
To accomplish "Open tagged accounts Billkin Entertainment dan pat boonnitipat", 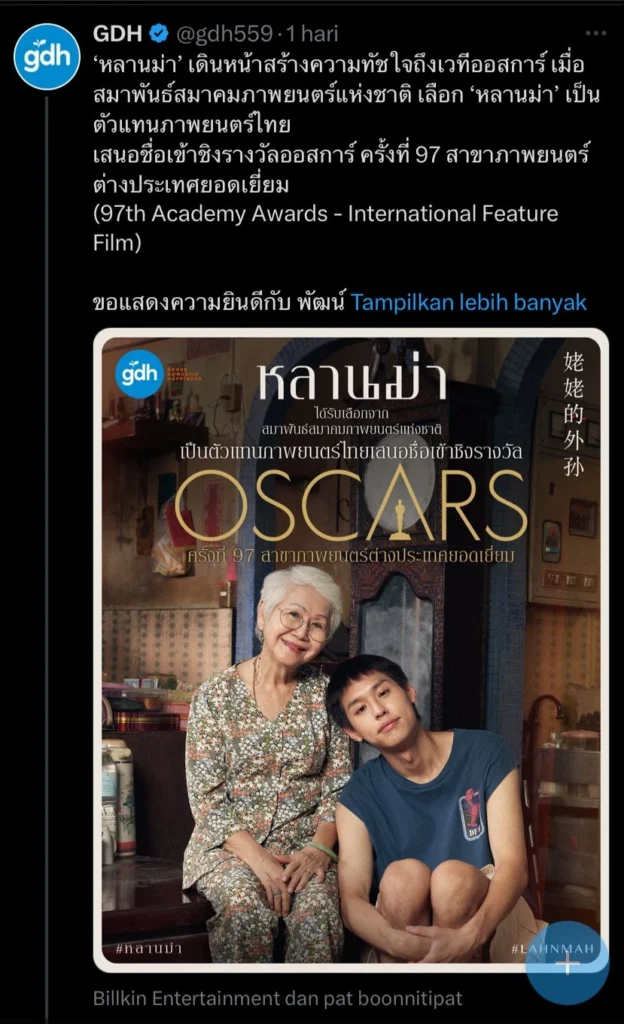I will click(x=277, y=998).
